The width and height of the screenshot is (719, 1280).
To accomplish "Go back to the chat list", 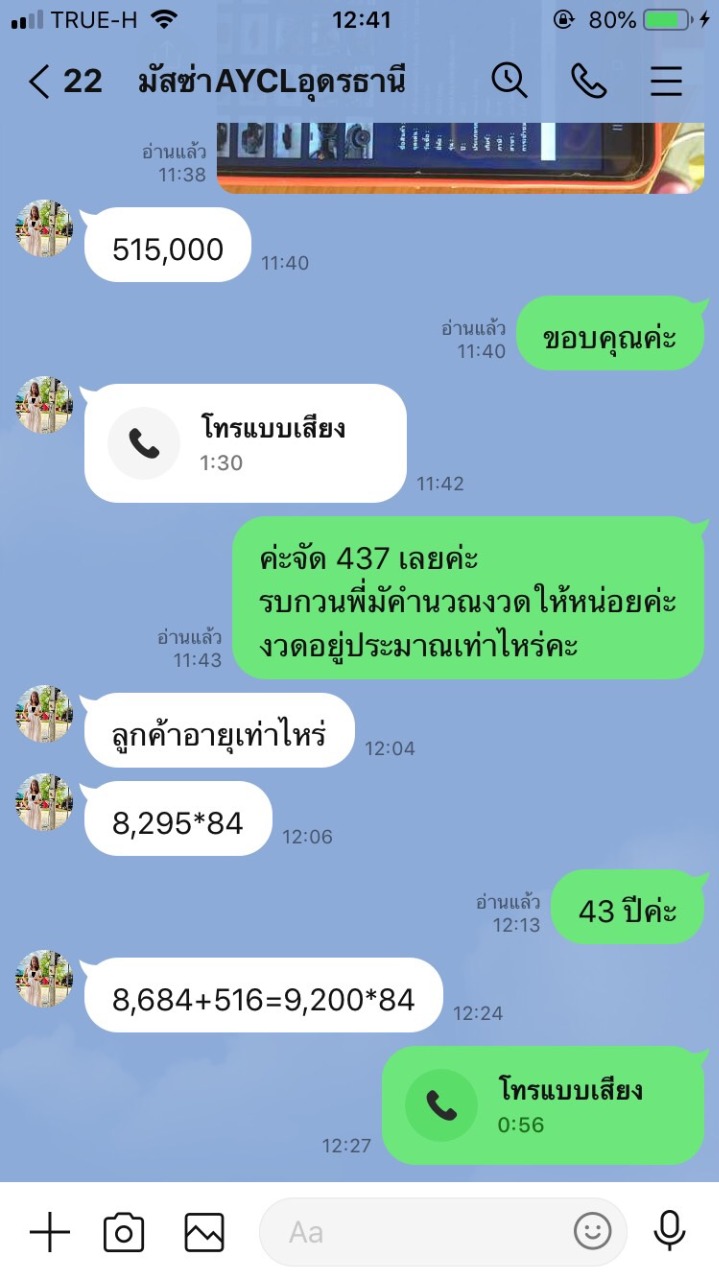I will click(x=40, y=81).
